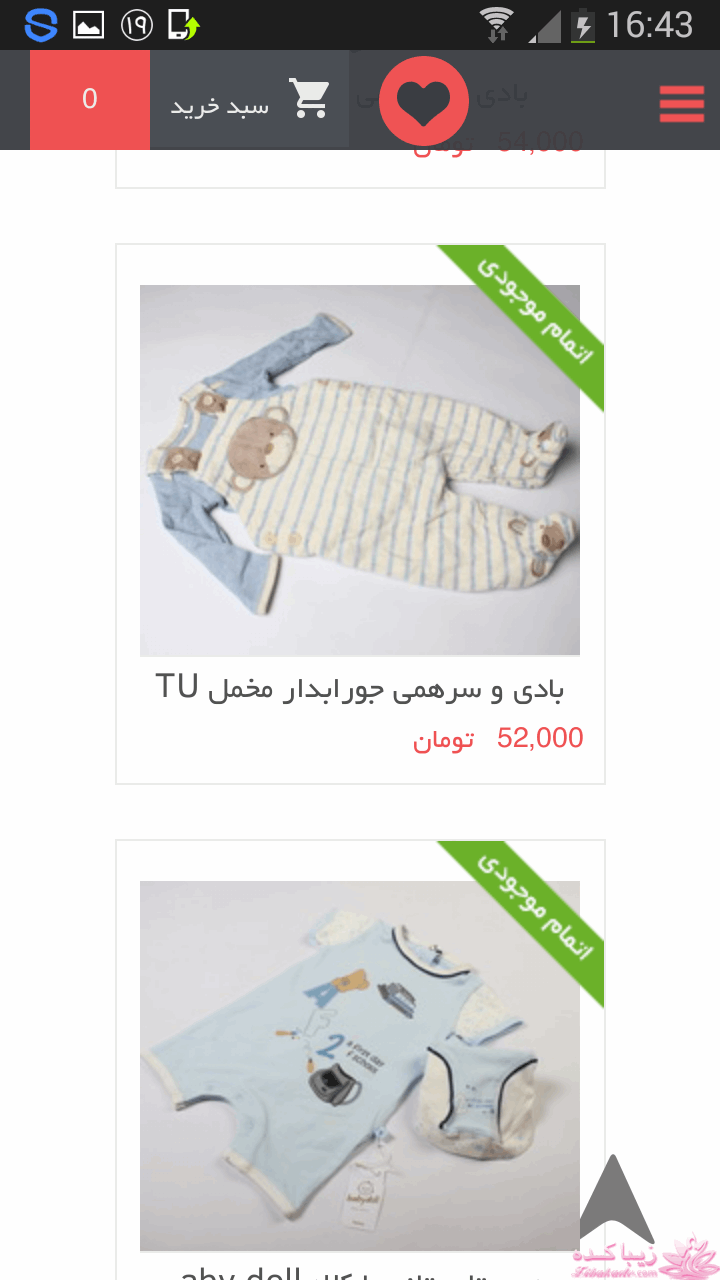Open the blue baby outfit thumbnail
The height and width of the screenshot is (1280, 720).
tap(360, 1065)
